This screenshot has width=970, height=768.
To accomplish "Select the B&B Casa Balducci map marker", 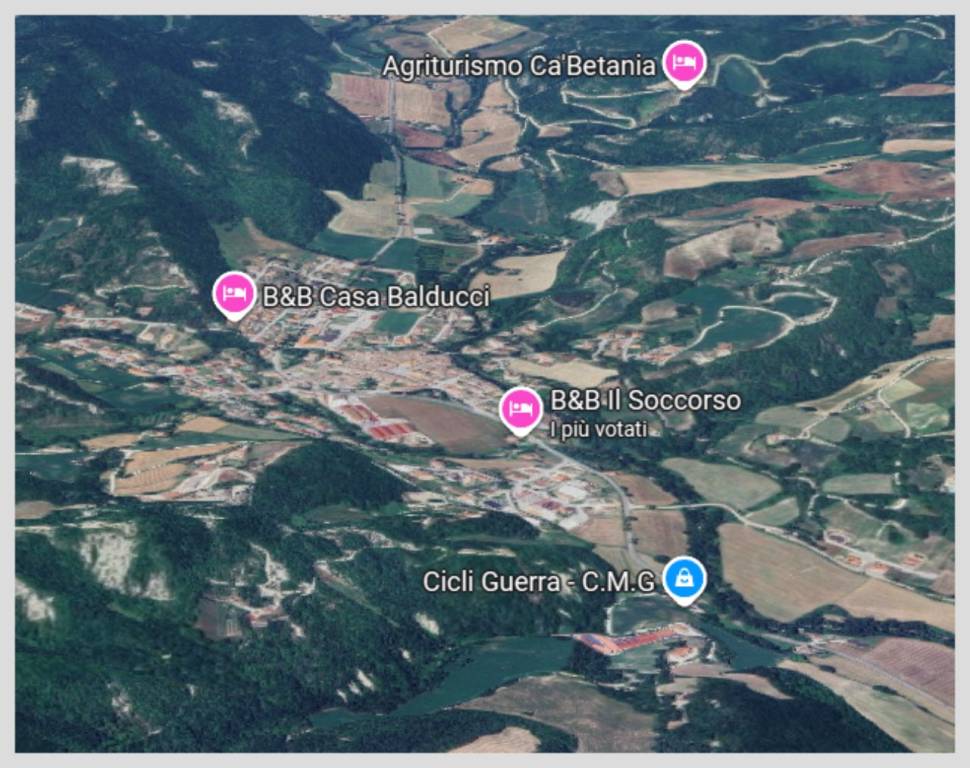I will click(x=235, y=294).
